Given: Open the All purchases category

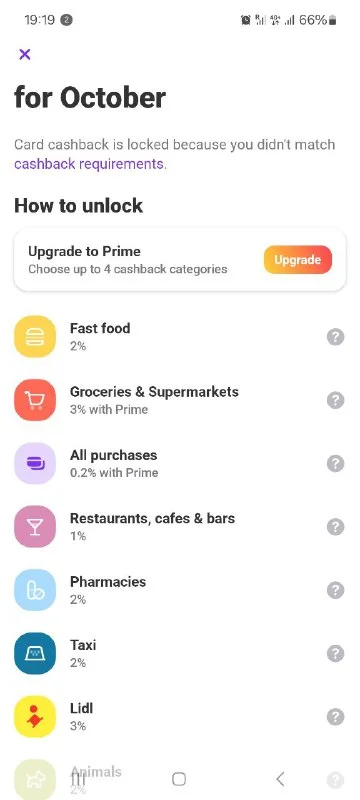Looking at the screenshot, I should pos(180,463).
